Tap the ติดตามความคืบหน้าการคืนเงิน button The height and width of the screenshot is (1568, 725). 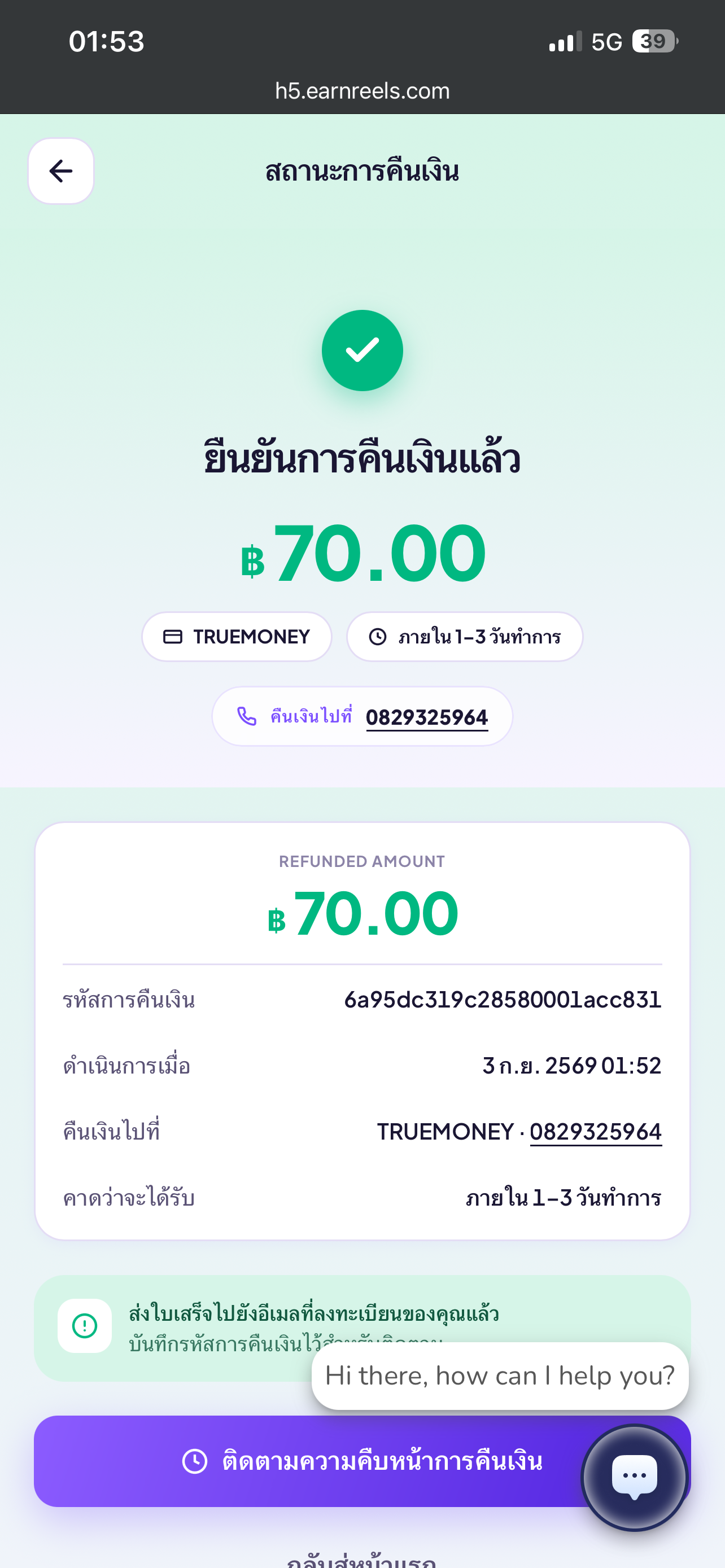point(362,1461)
